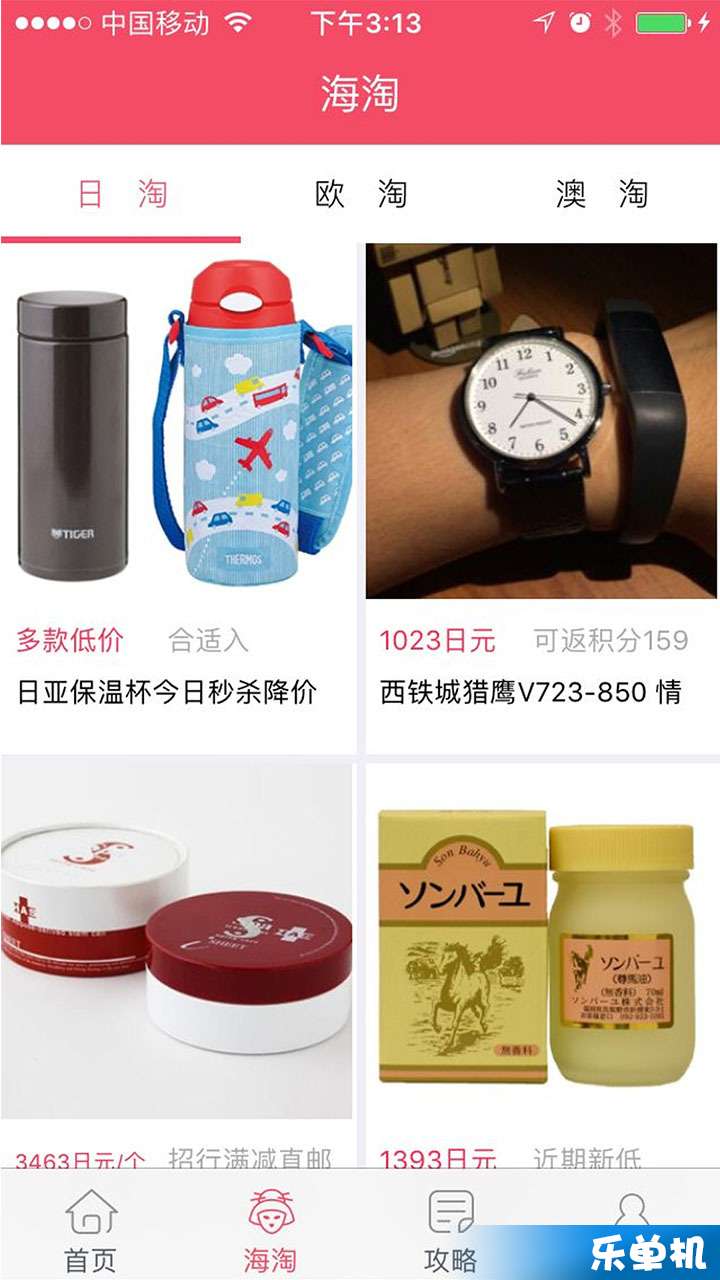
Task: Switch to the 日淘 tab
Action: (x=121, y=194)
